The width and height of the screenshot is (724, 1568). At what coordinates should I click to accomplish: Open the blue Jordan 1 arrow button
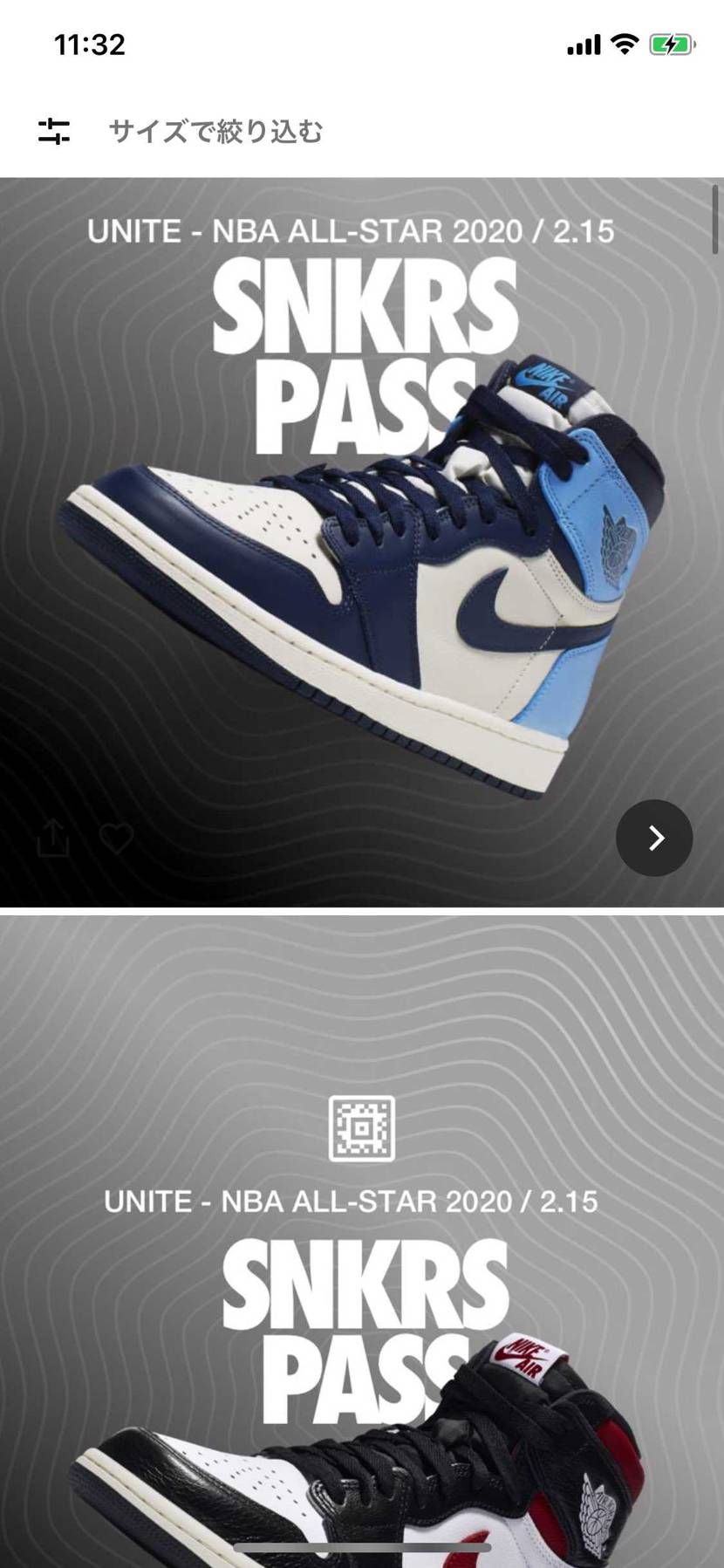pos(654,838)
